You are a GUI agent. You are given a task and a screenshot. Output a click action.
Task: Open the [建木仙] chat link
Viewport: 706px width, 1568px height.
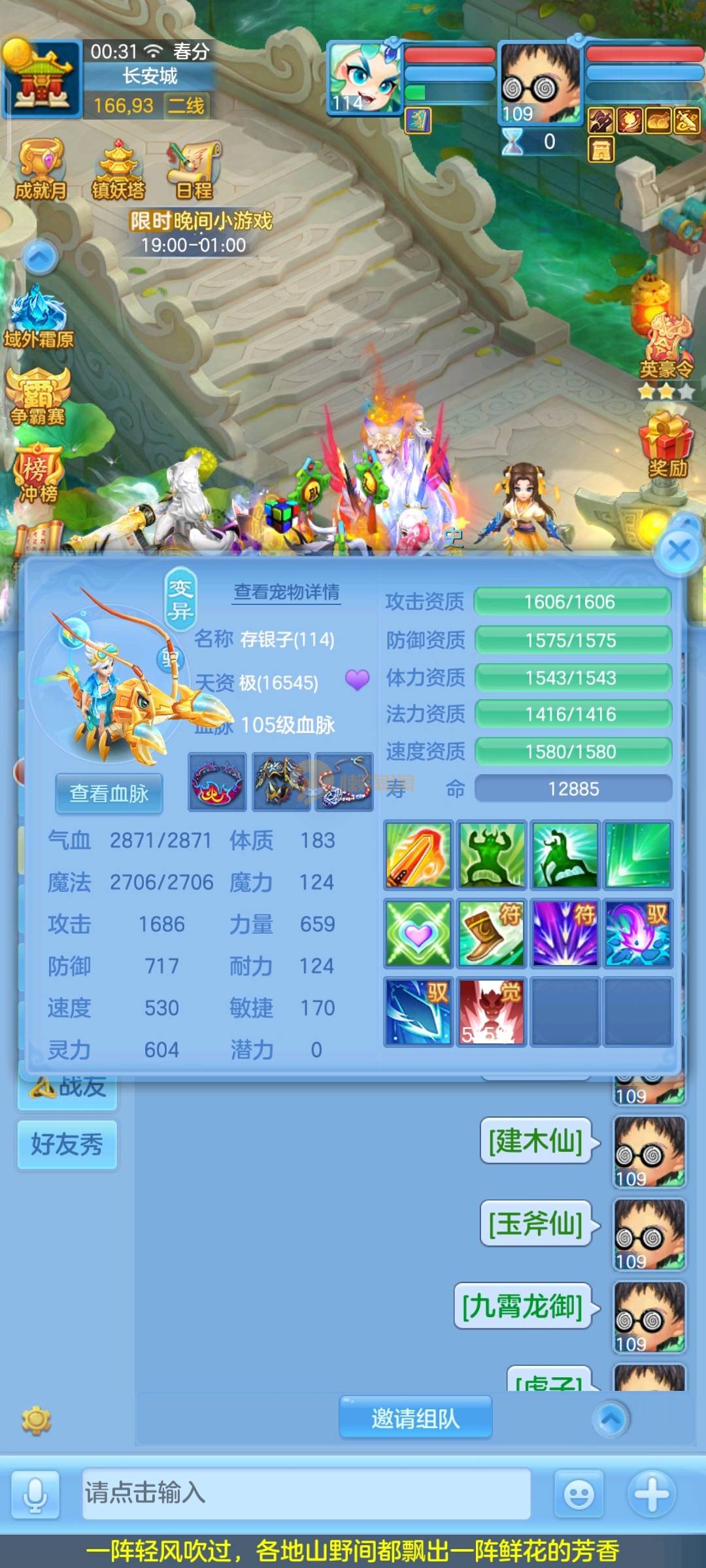click(536, 1141)
